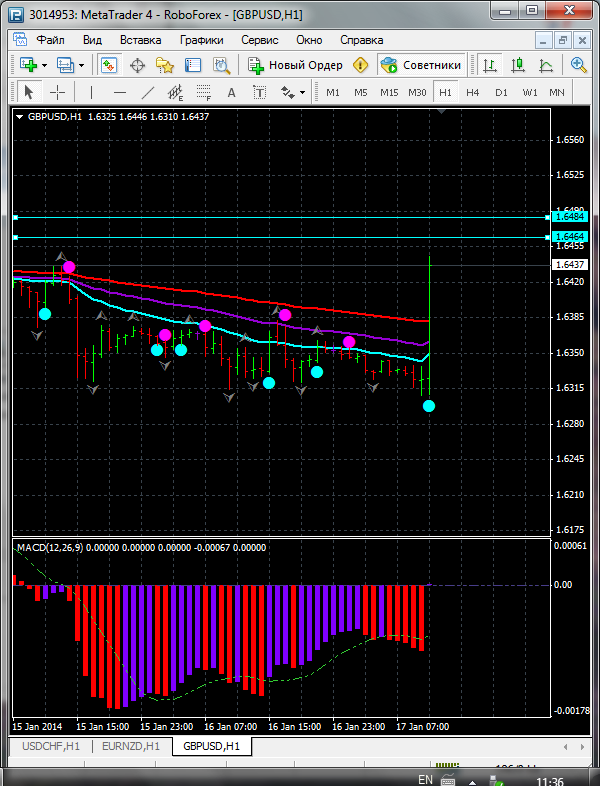Select the MN monthly timeframe

coord(557,92)
